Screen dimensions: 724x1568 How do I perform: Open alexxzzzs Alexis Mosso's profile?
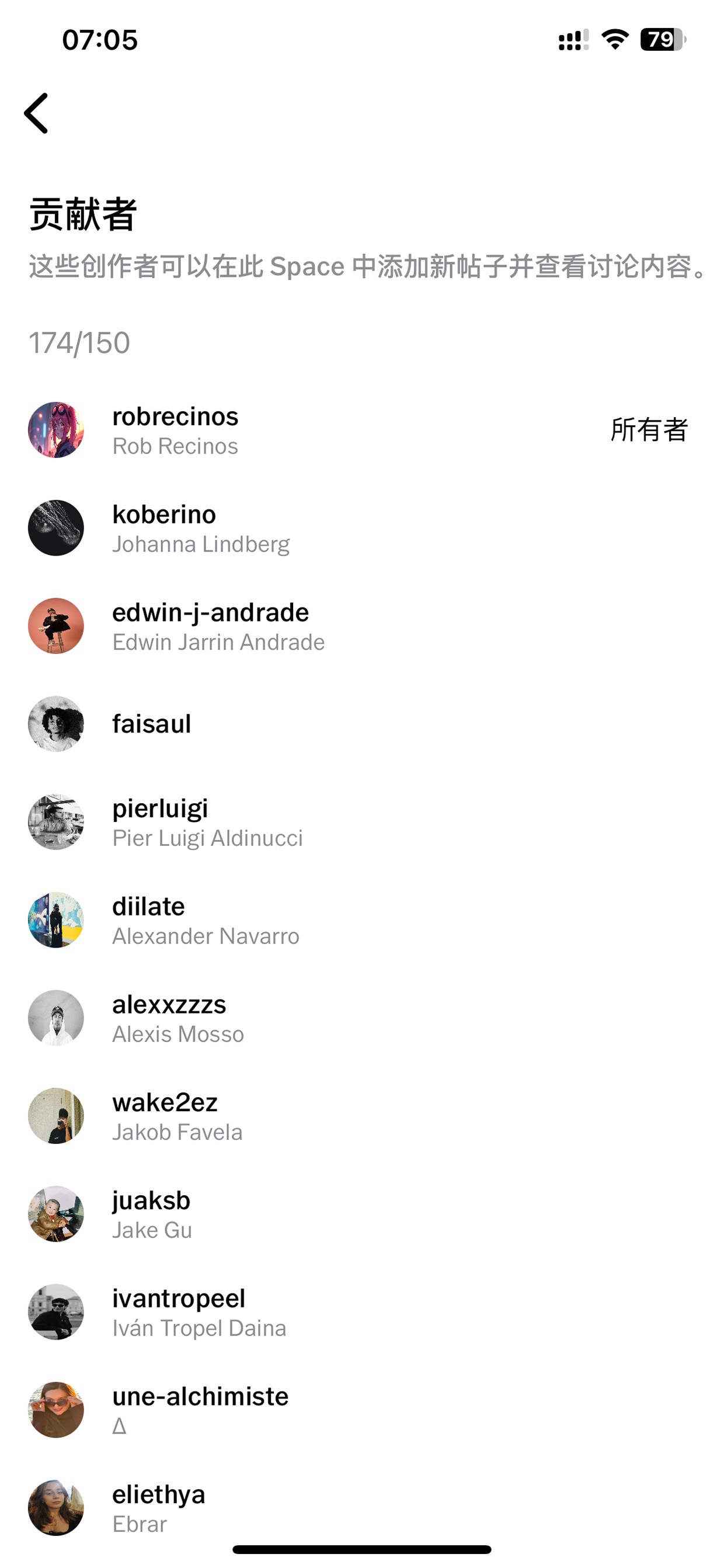coord(362,1018)
